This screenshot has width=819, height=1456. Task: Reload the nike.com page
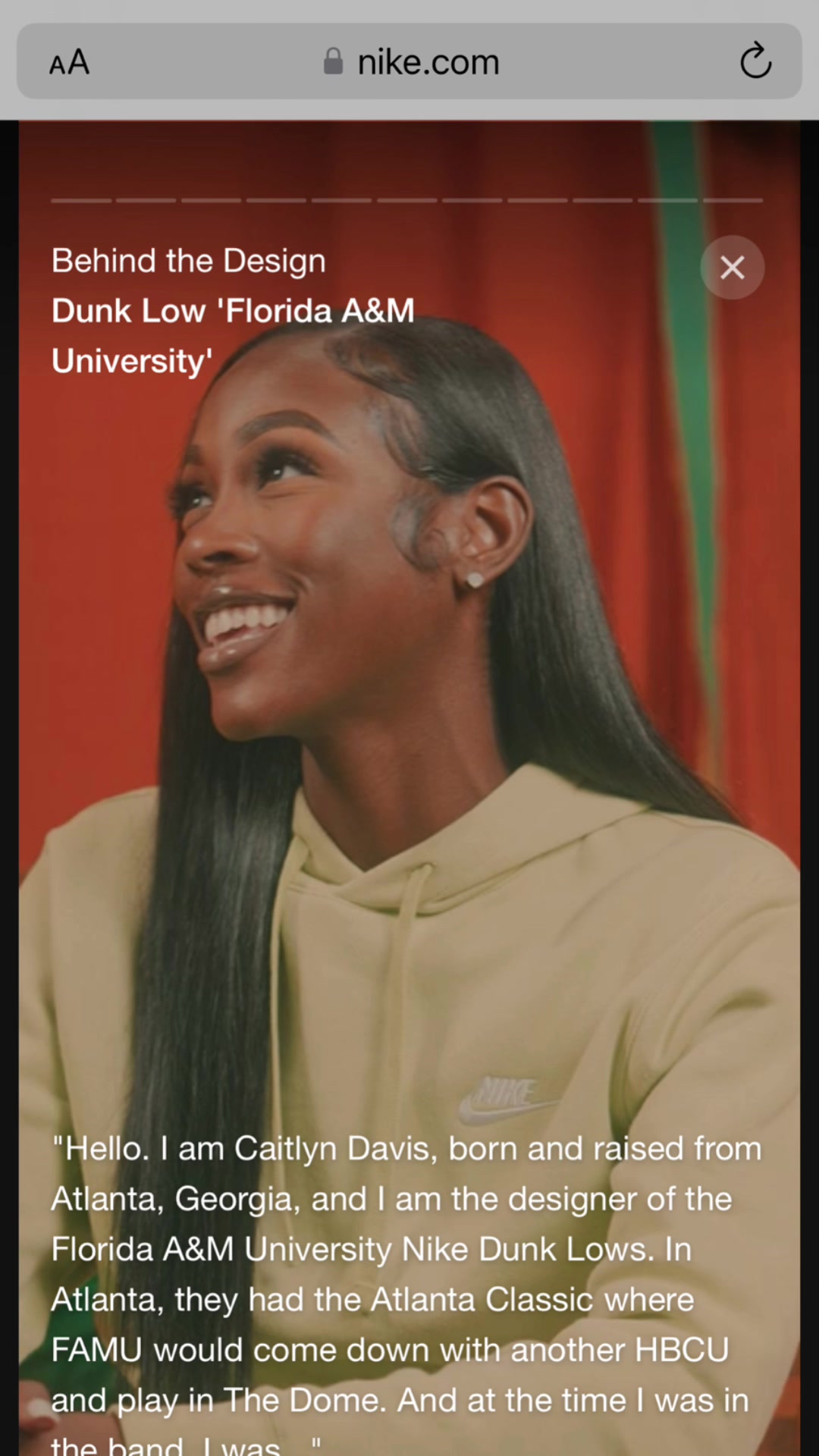(755, 61)
